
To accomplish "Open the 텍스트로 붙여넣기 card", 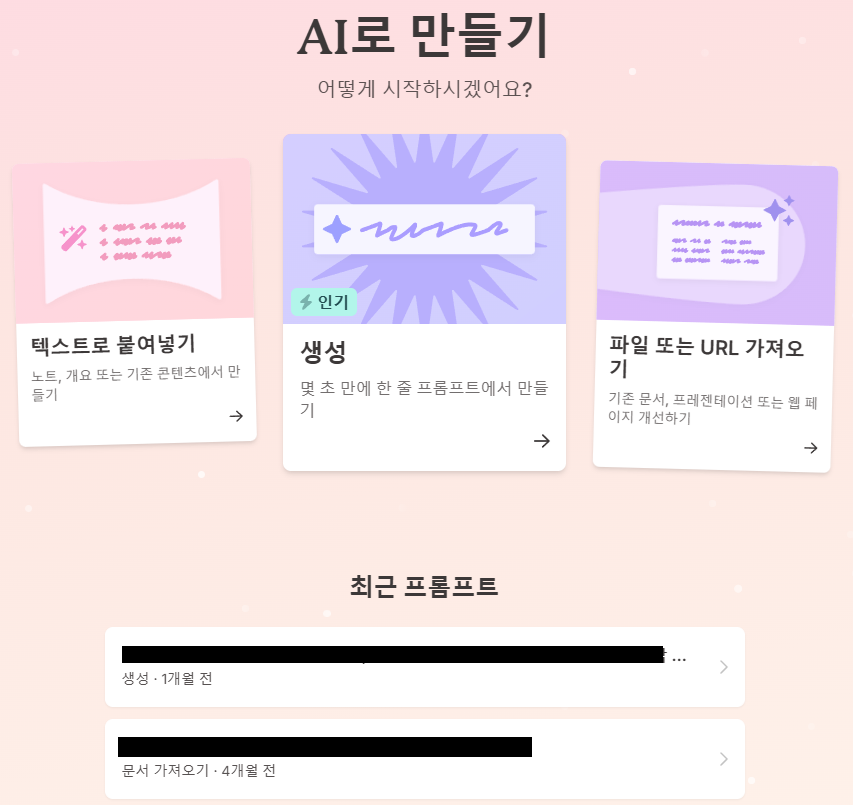I will (134, 303).
